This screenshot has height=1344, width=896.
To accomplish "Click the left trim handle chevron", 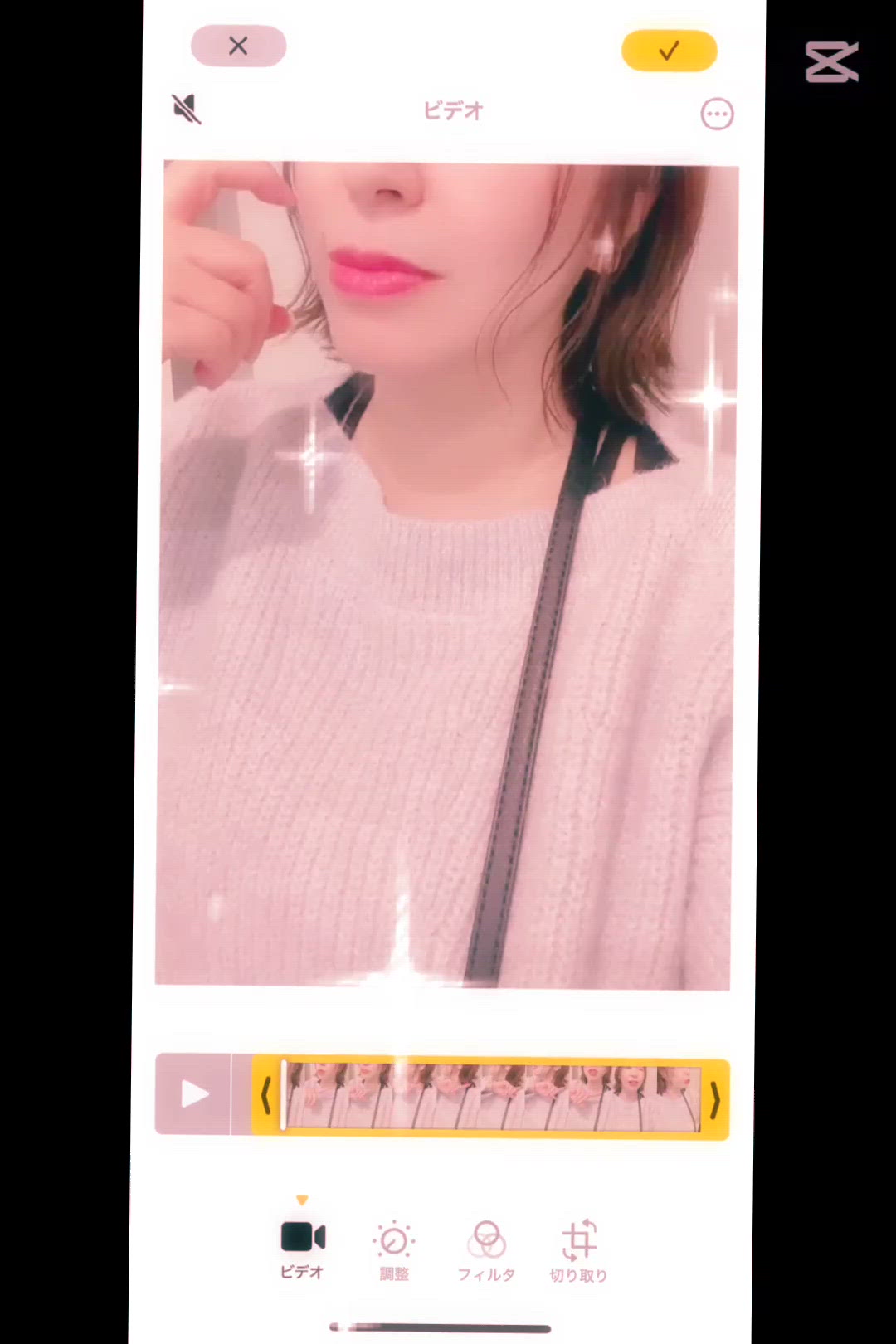I will (265, 1097).
